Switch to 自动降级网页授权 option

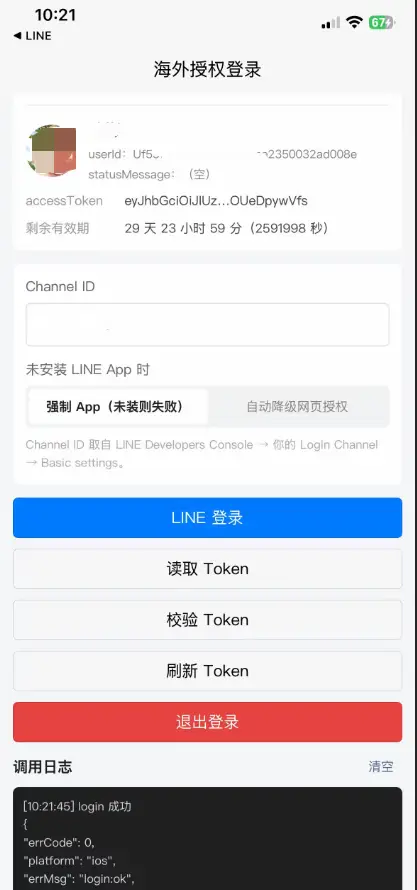[x=297, y=407]
